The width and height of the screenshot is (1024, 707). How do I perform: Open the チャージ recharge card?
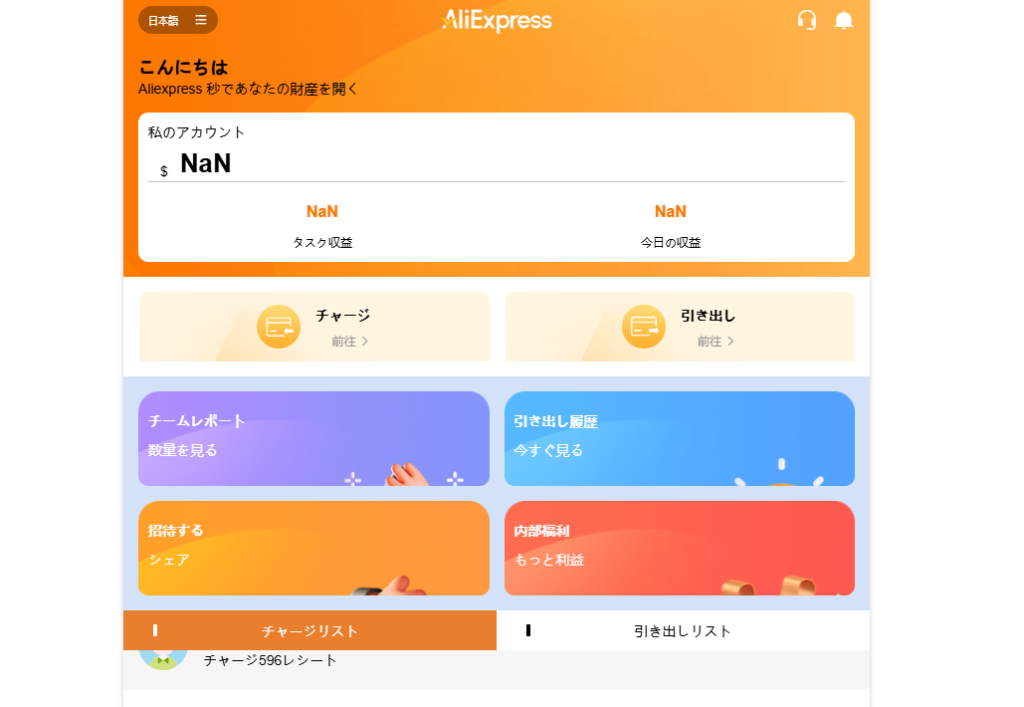(x=314, y=327)
